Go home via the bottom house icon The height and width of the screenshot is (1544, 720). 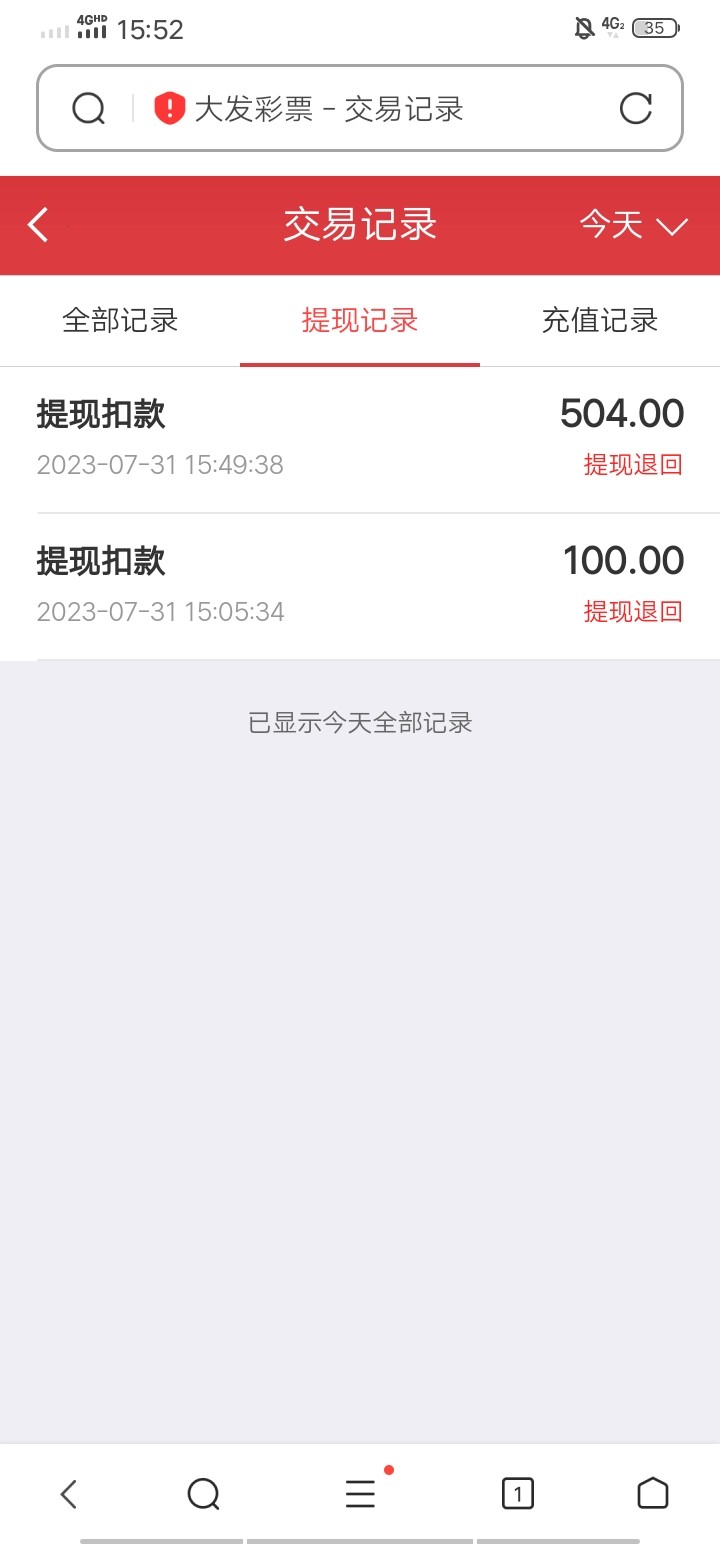coord(653,1494)
